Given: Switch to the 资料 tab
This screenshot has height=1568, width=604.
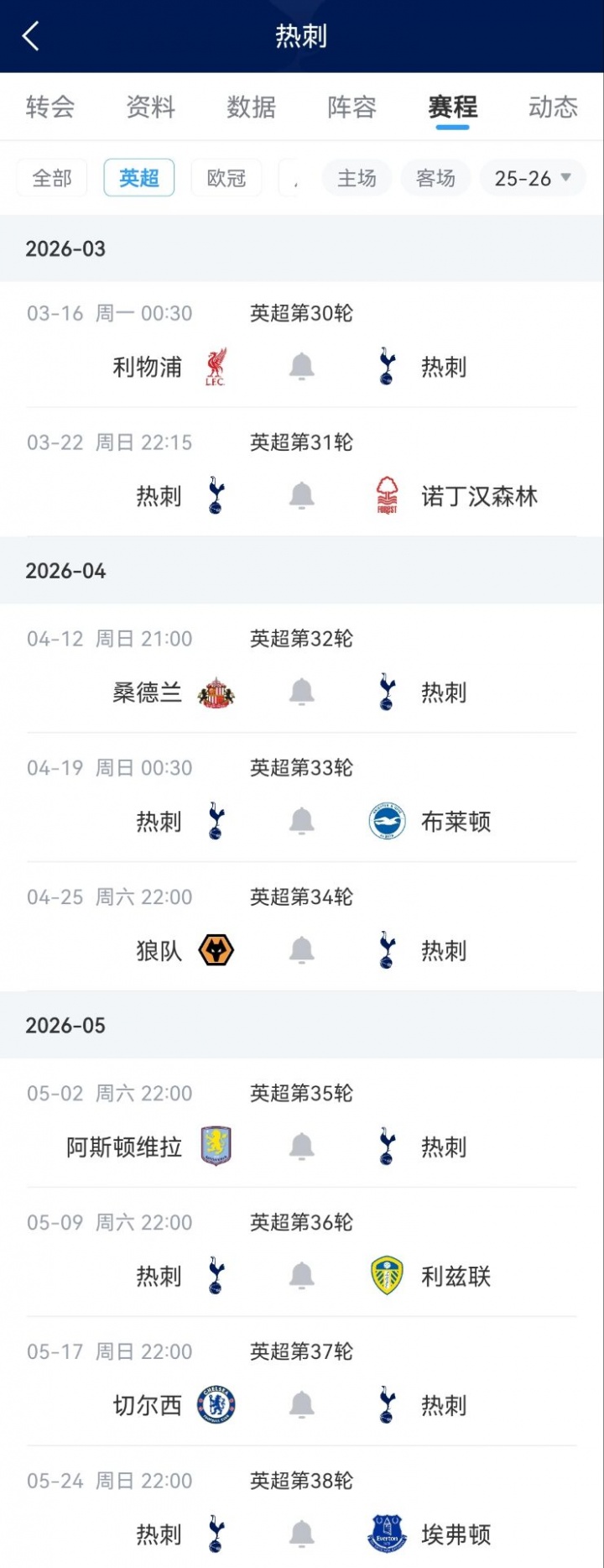Looking at the screenshot, I should (x=151, y=107).
